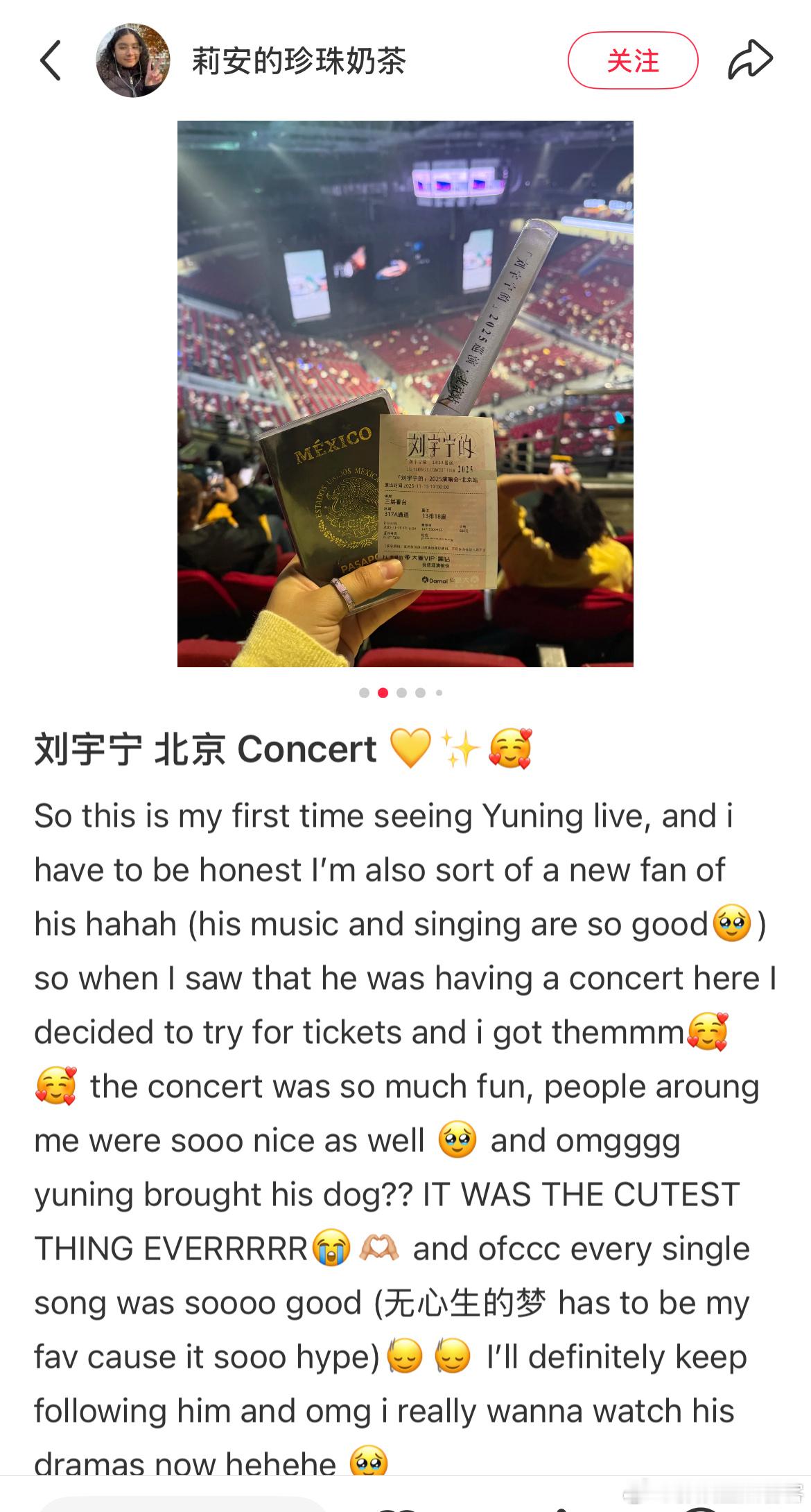Tap the image page indicator dots
This screenshot has width=811, height=1512.
click(x=401, y=692)
